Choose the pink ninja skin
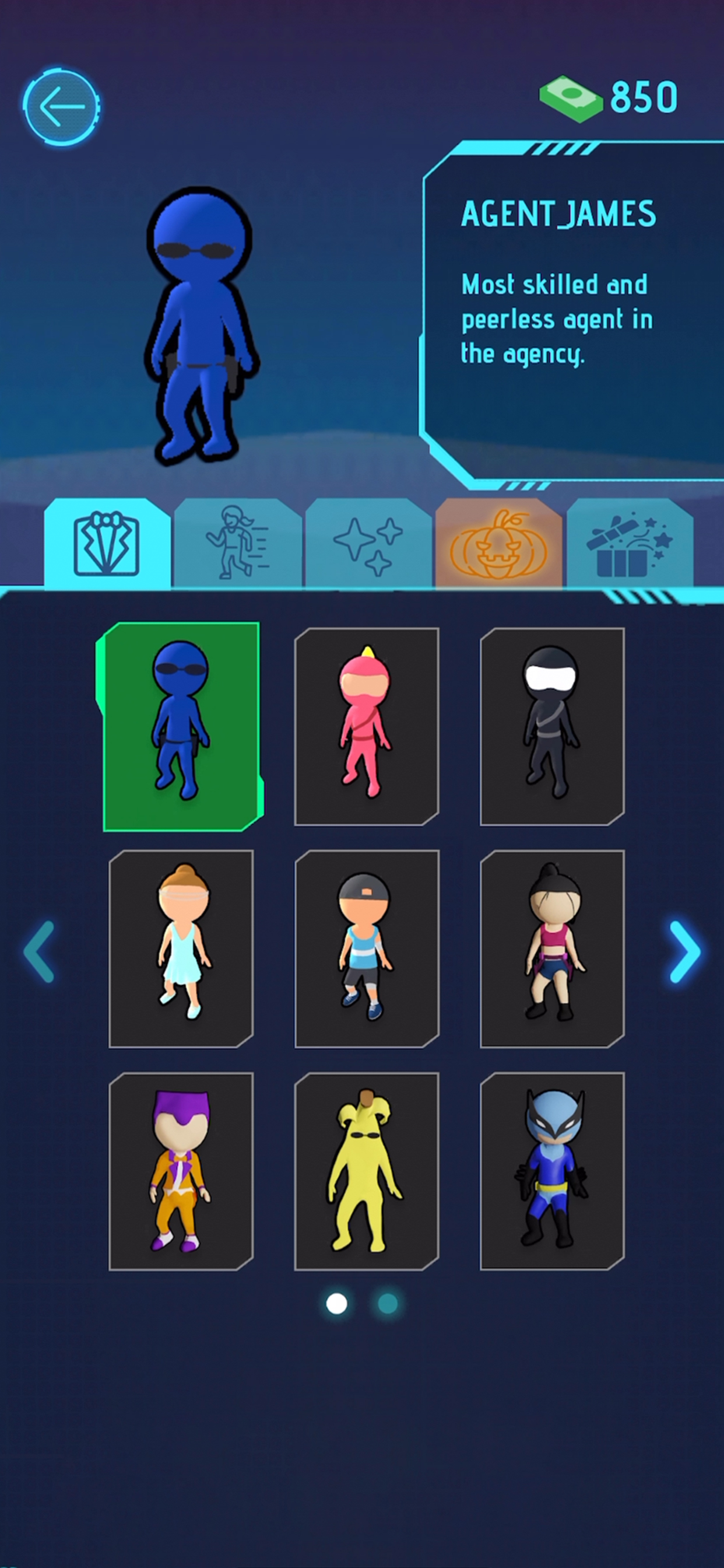Screen dimensions: 724x1568 [x=366, y=726]
